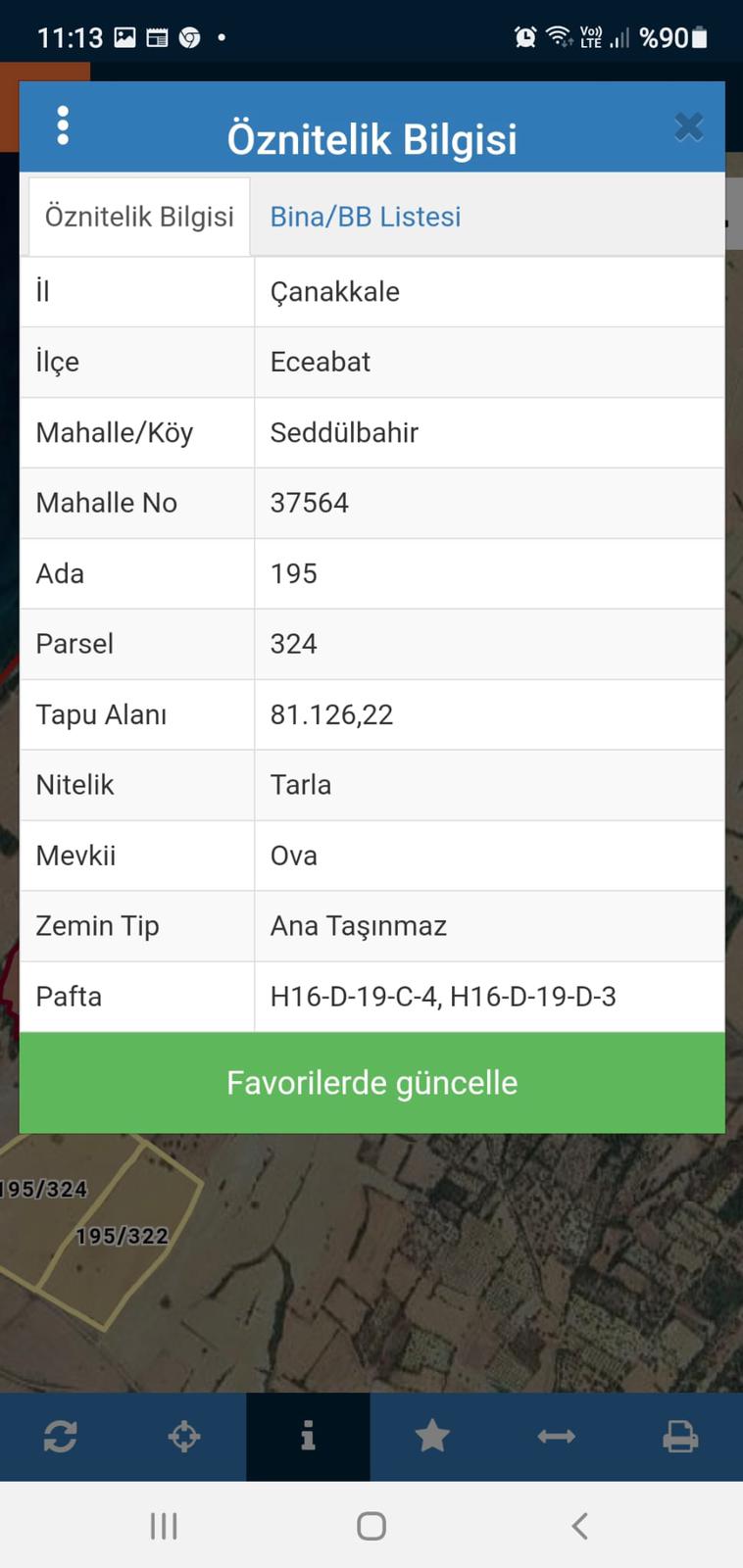Screen dimensions: 743x1568
Task: Tap the printer icon
Action: pos(680,1437)
